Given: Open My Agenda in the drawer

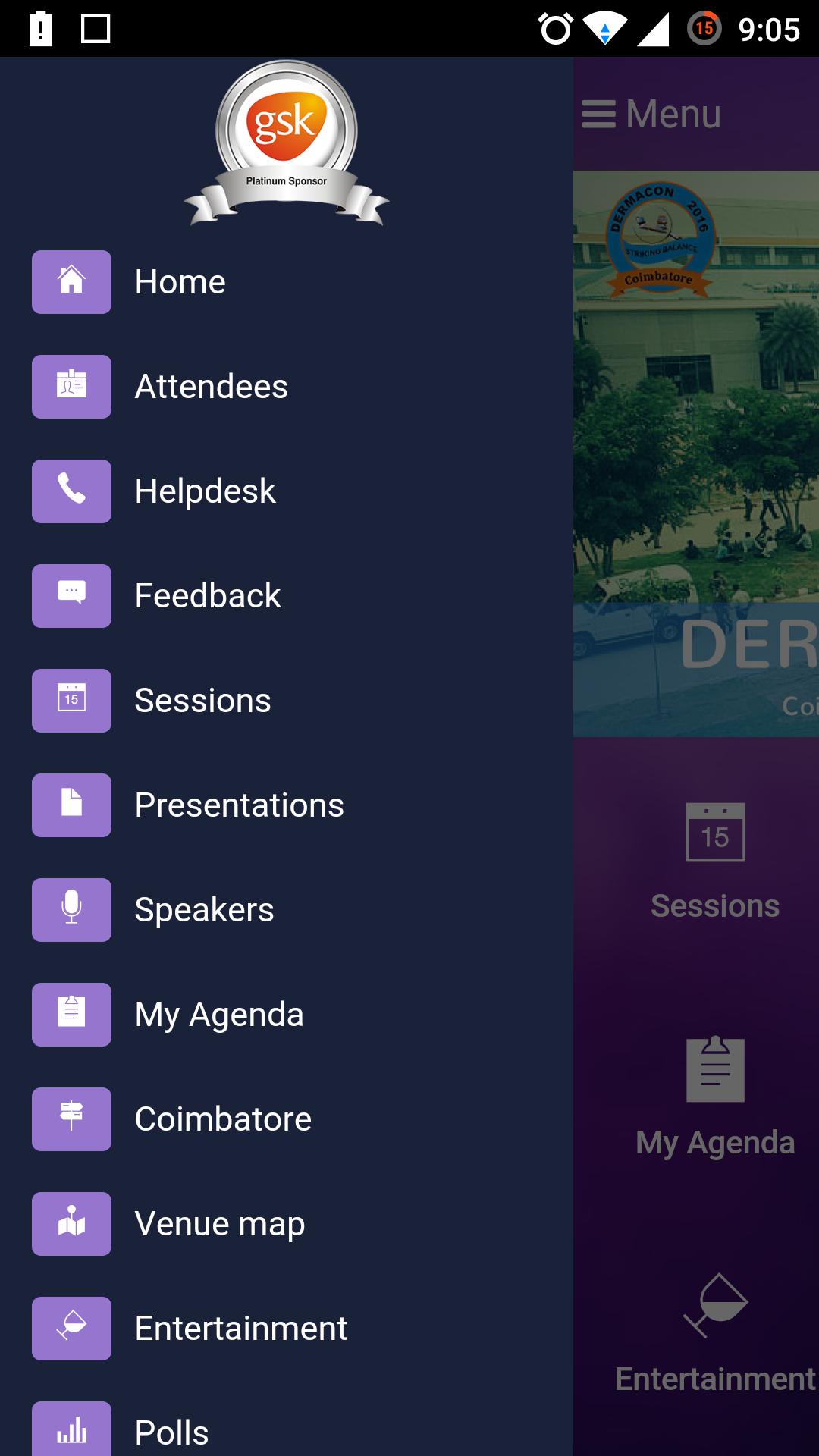Looking at the screenshot, I should [218, 1015].
